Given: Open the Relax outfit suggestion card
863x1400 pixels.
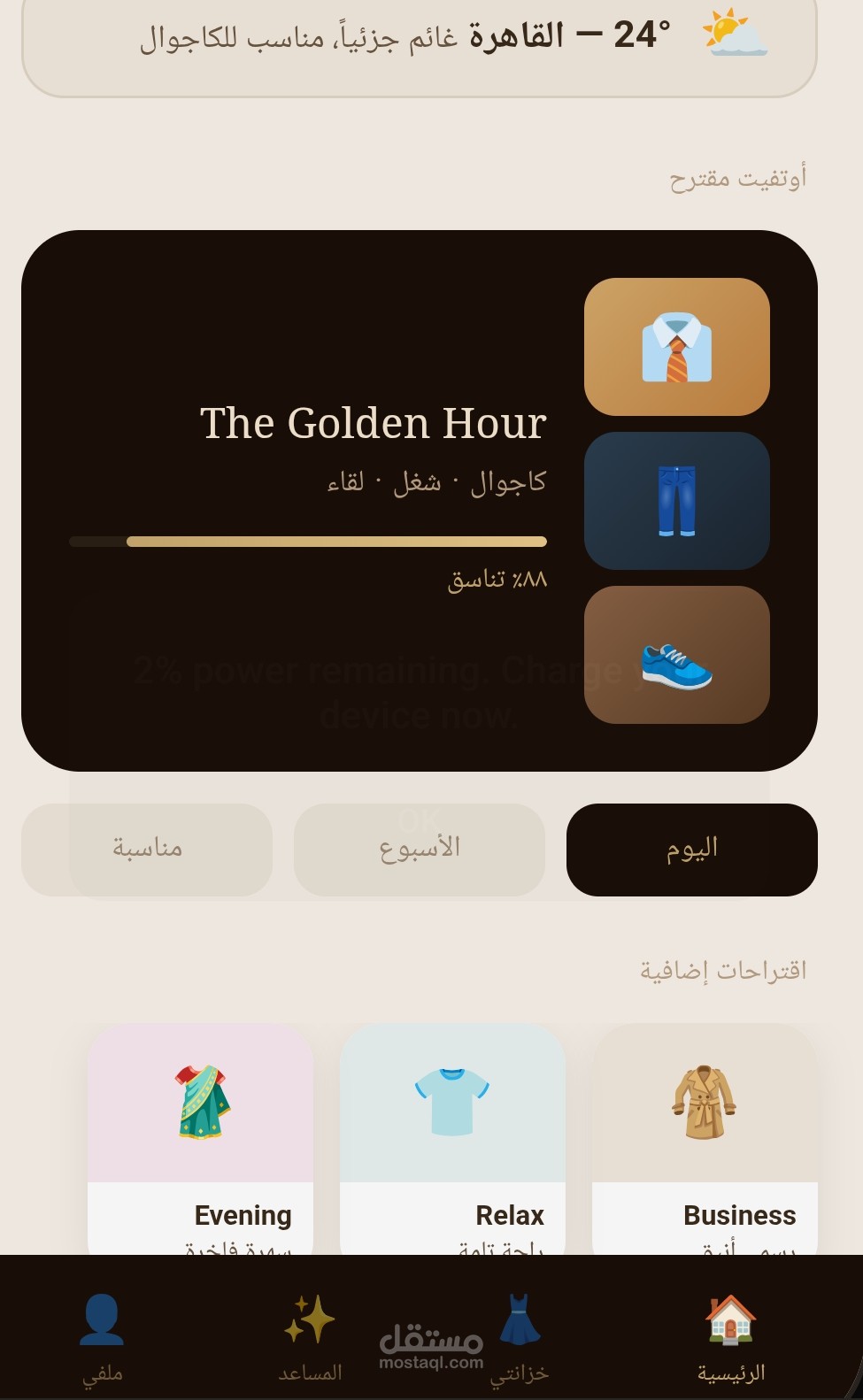Looking at the screenshot, I should [x=452, y=1137].
